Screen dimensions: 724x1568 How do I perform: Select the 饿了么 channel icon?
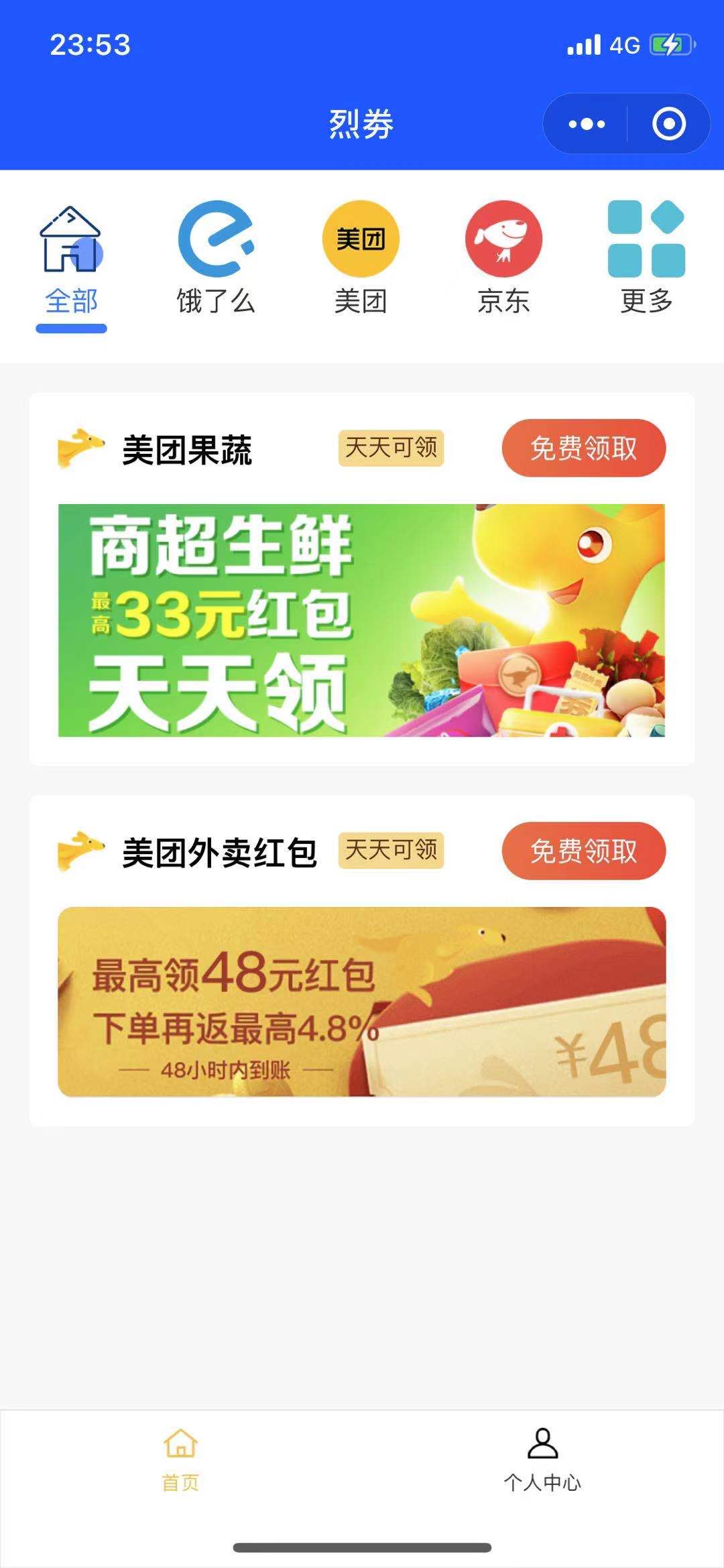coord(214,241)
